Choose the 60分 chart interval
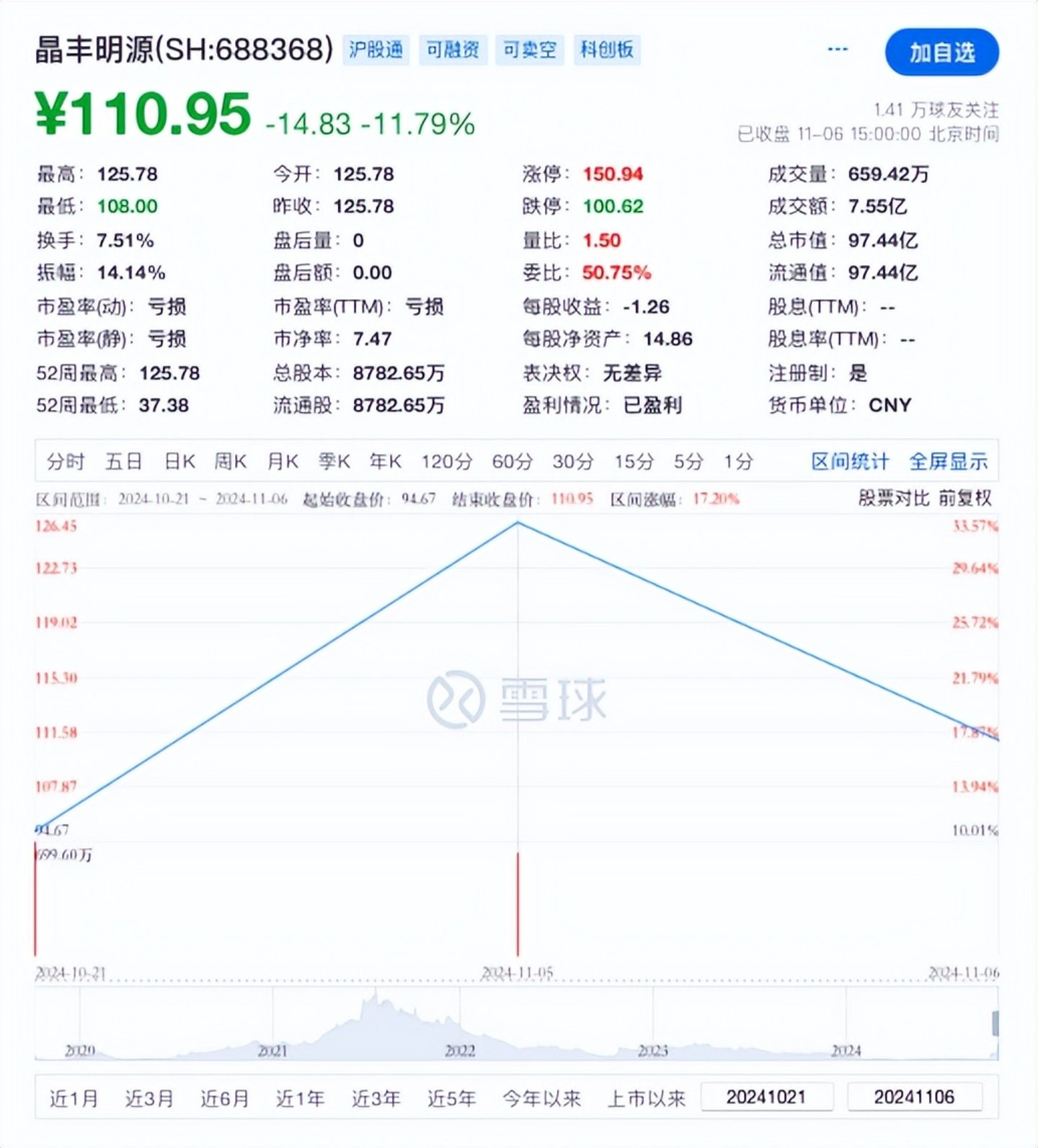Viewport: 1038px width, 1148px height. [513, 461]
